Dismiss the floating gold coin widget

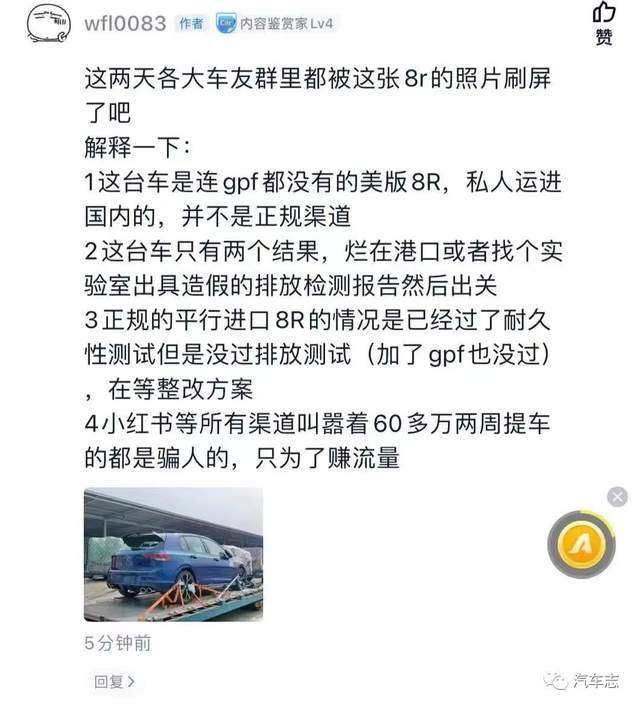617,496
